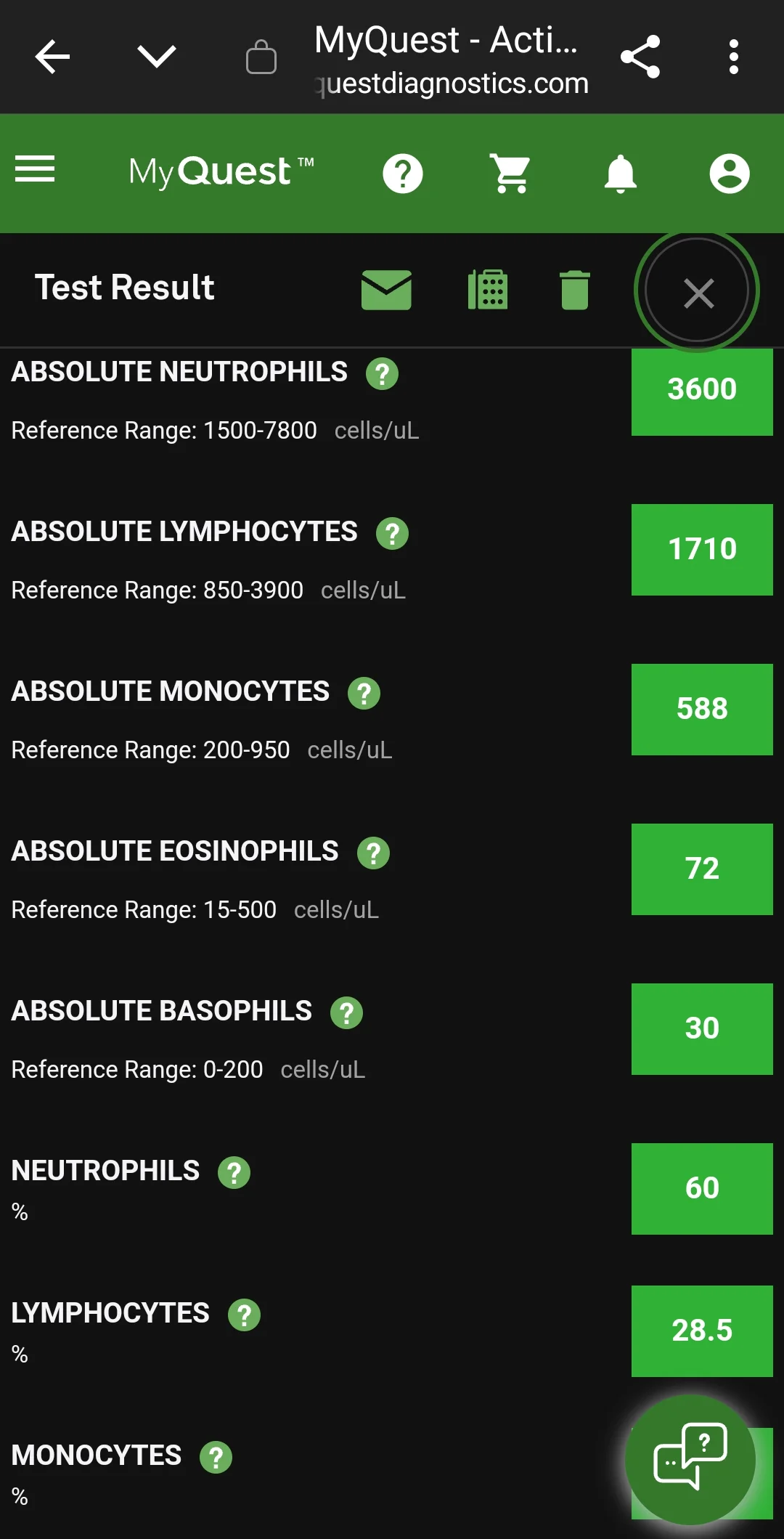
Task: Show info about Absolute Lymphocytes
Action: tap(392, 534)
